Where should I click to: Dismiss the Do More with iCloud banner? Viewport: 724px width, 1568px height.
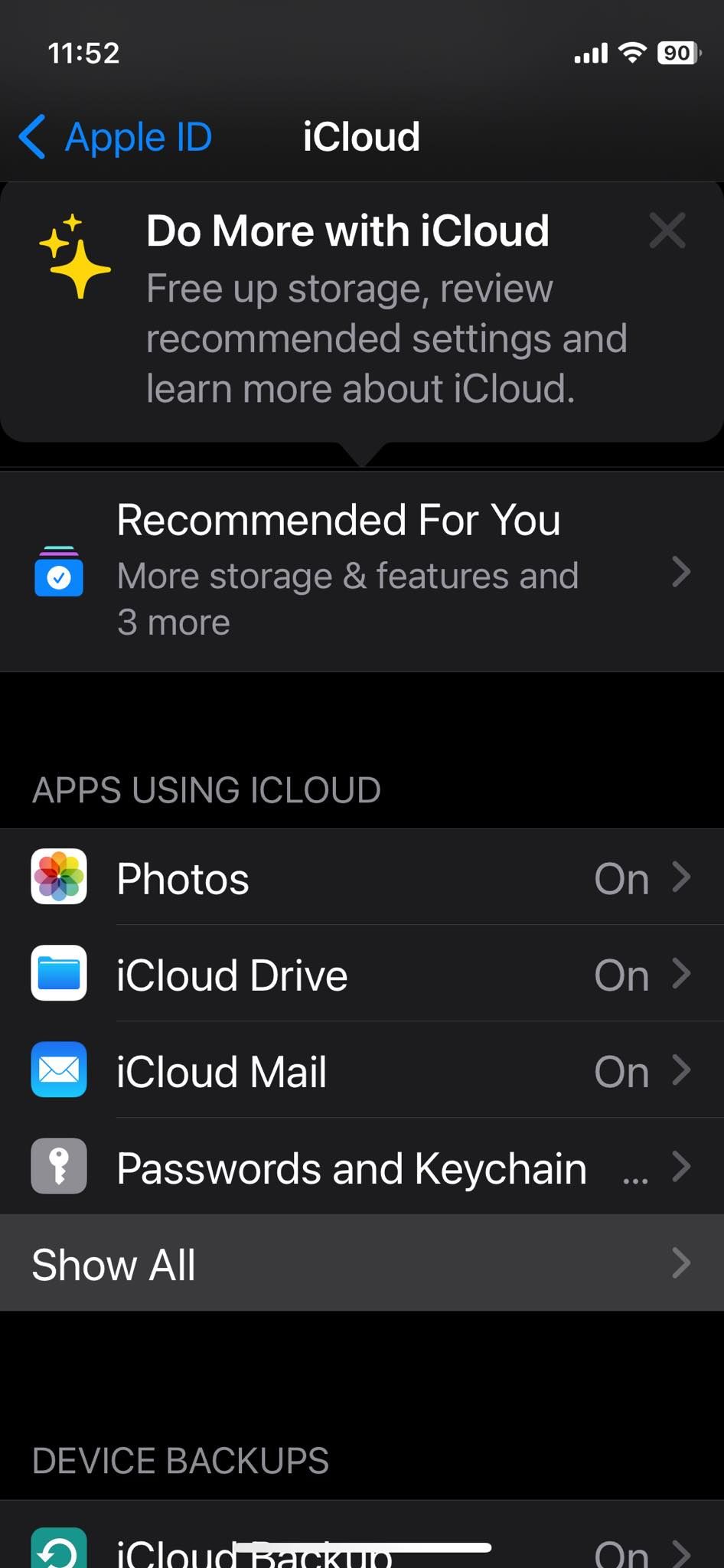tap(667, 230)
